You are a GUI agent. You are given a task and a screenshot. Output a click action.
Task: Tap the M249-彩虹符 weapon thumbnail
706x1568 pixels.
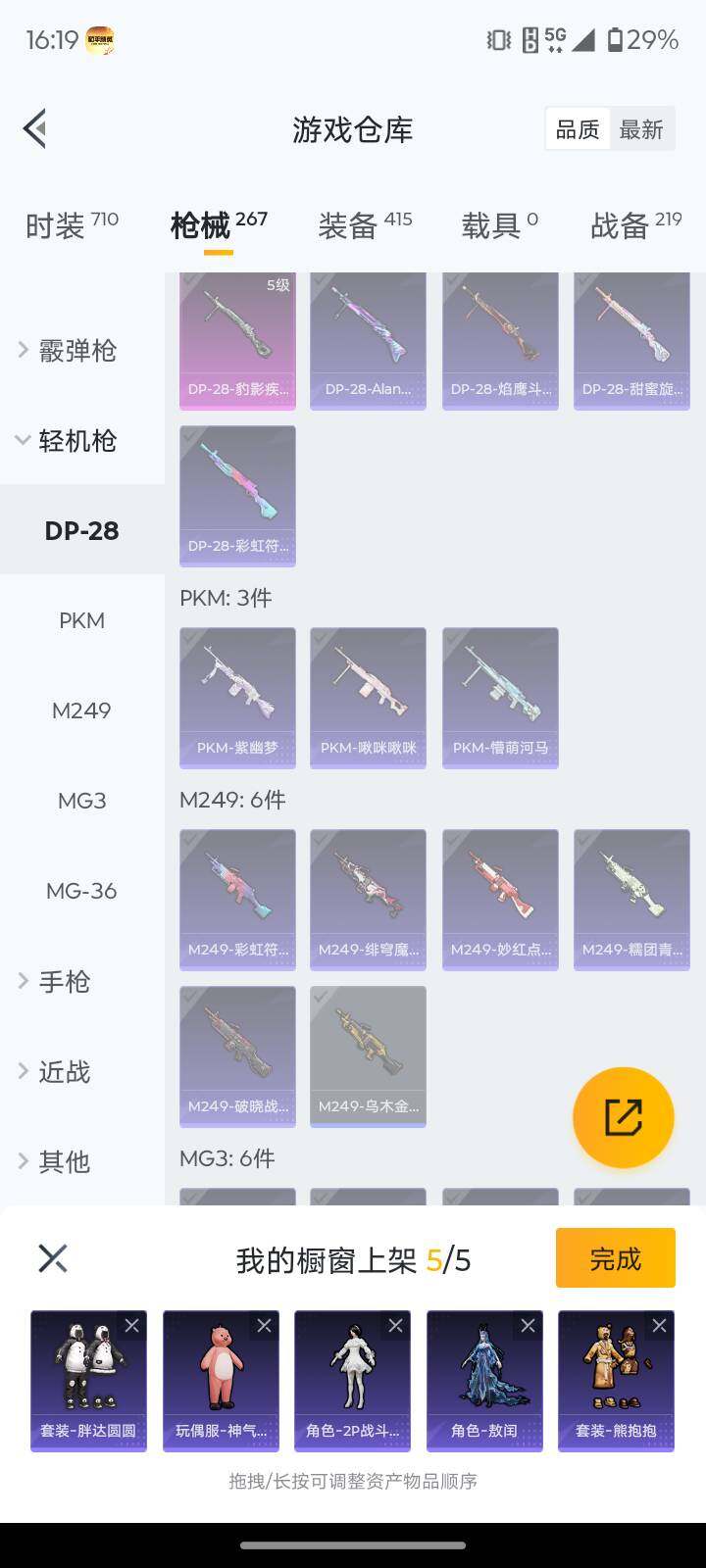point(236,898)
